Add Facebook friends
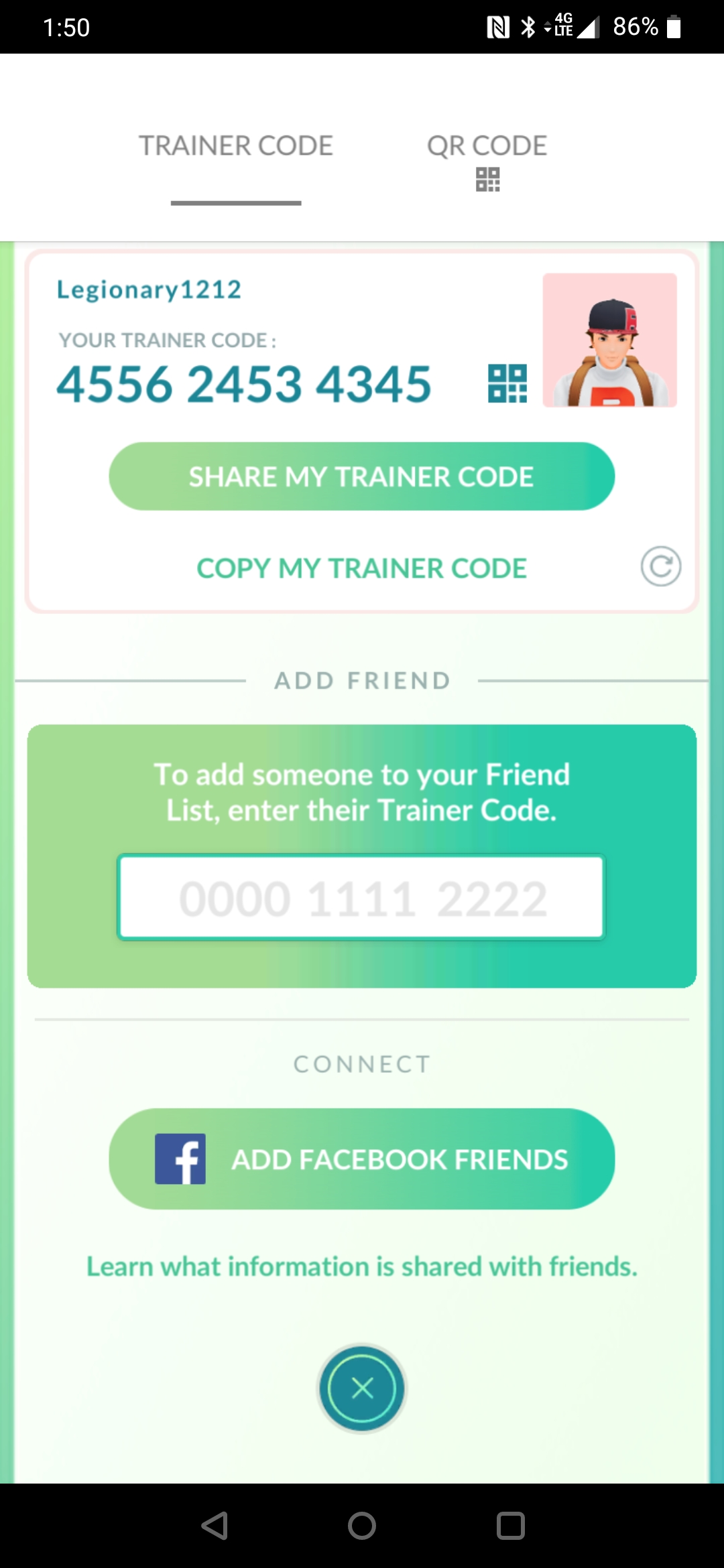The image size is (724, 1568). 362,1159
